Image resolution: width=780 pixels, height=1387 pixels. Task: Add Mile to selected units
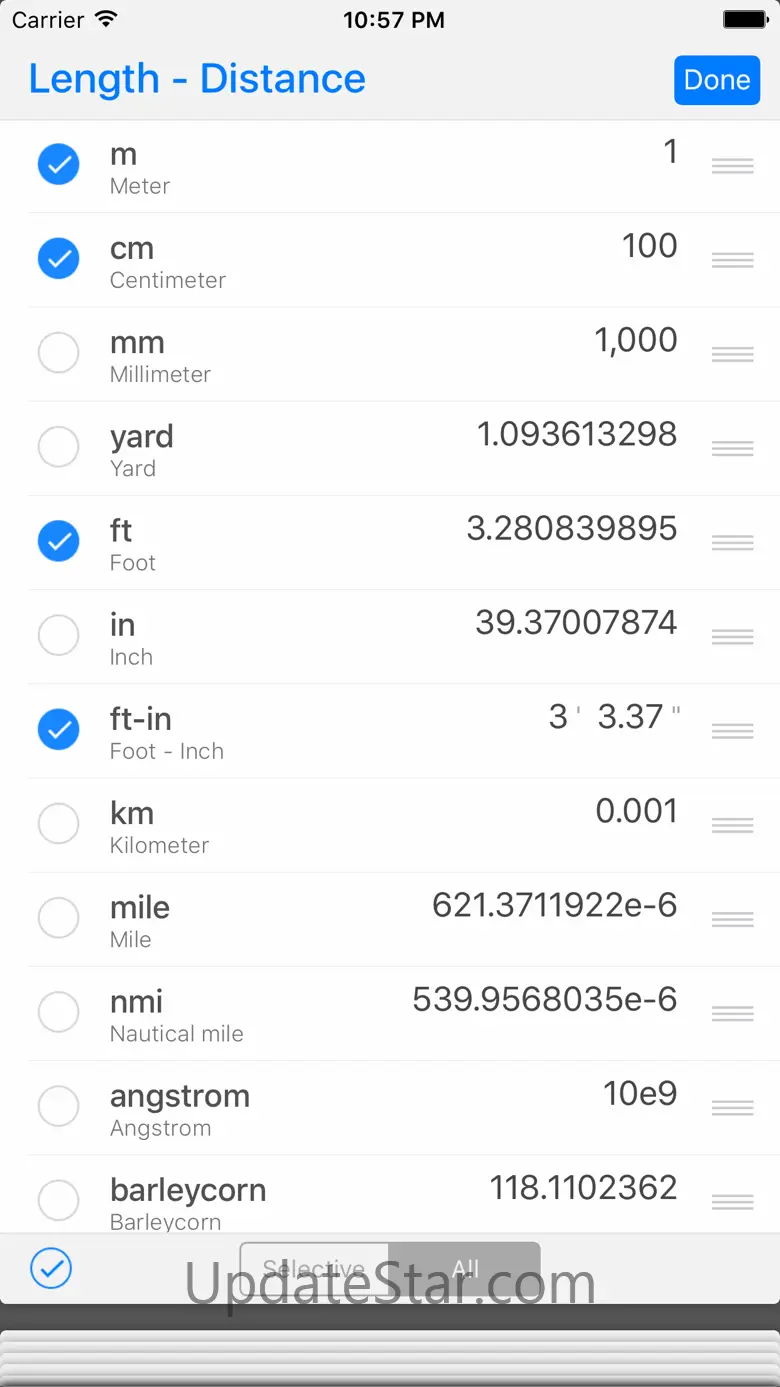point(59,918)
